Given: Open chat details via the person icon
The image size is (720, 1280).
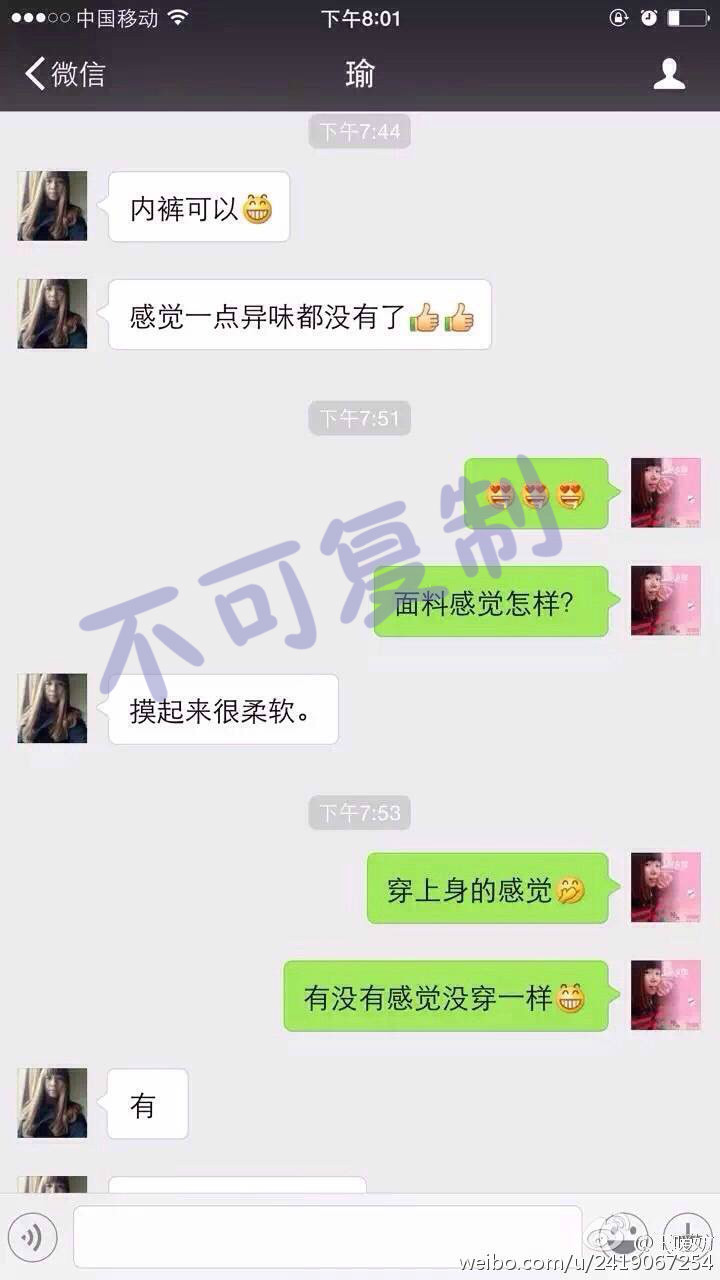Looking at the screenshot, I should 669,74.
